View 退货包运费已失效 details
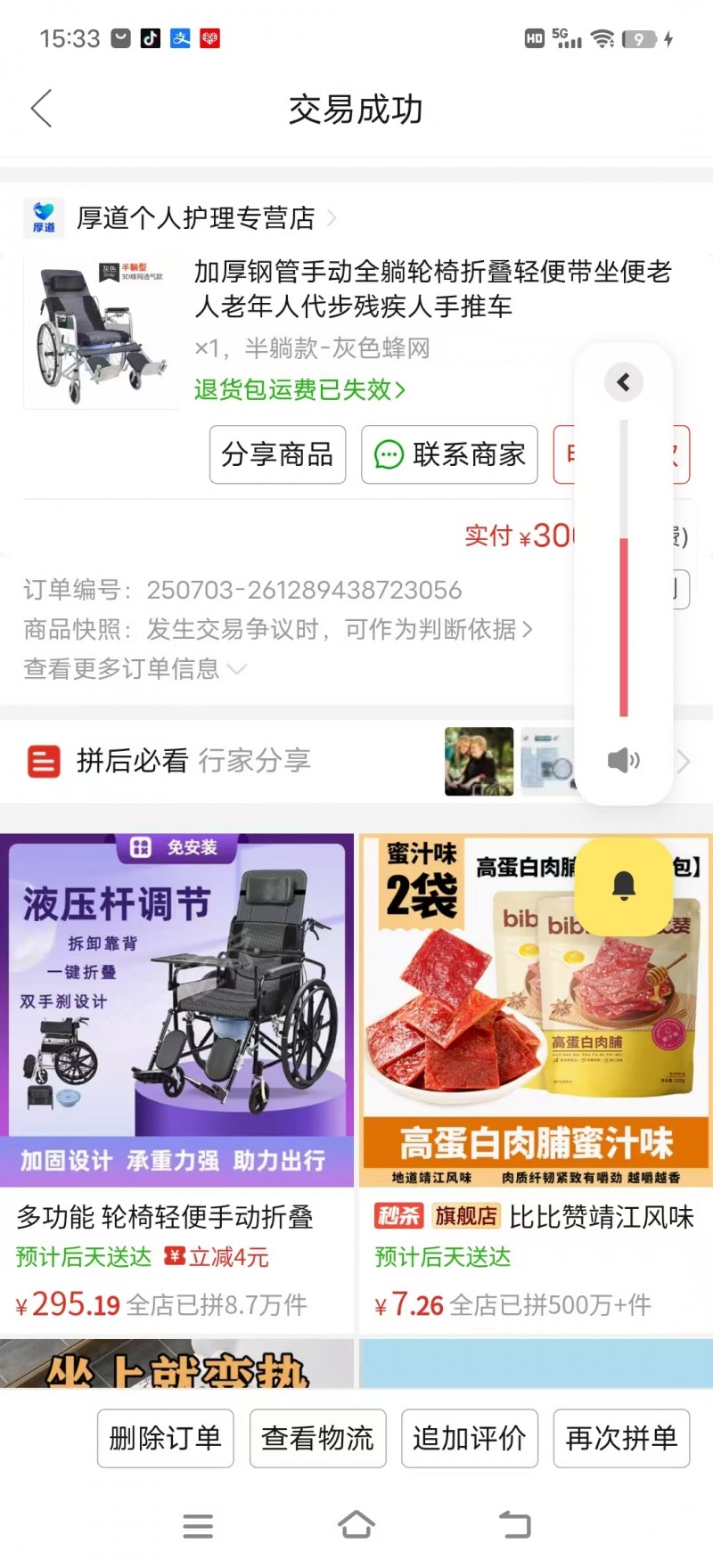The width and height of the screenshot is (713, 1568). tap(299, 389)
